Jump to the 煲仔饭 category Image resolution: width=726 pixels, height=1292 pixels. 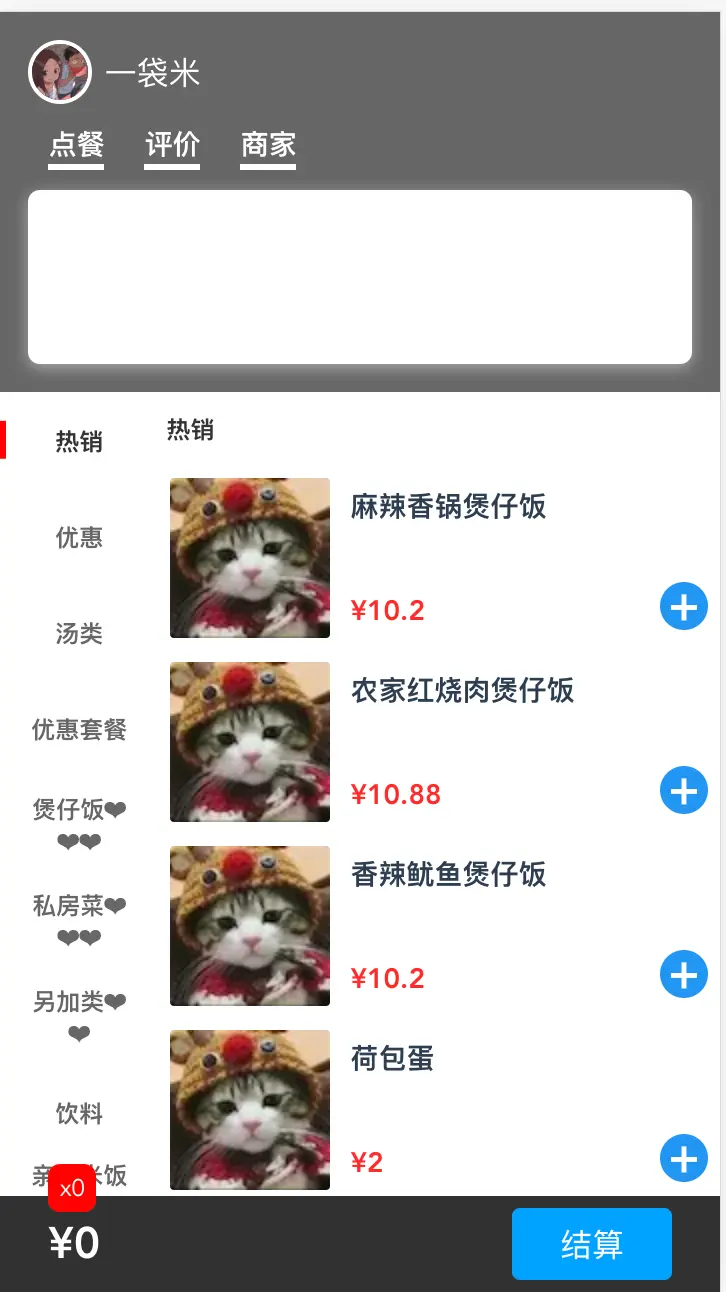point(79,825)
